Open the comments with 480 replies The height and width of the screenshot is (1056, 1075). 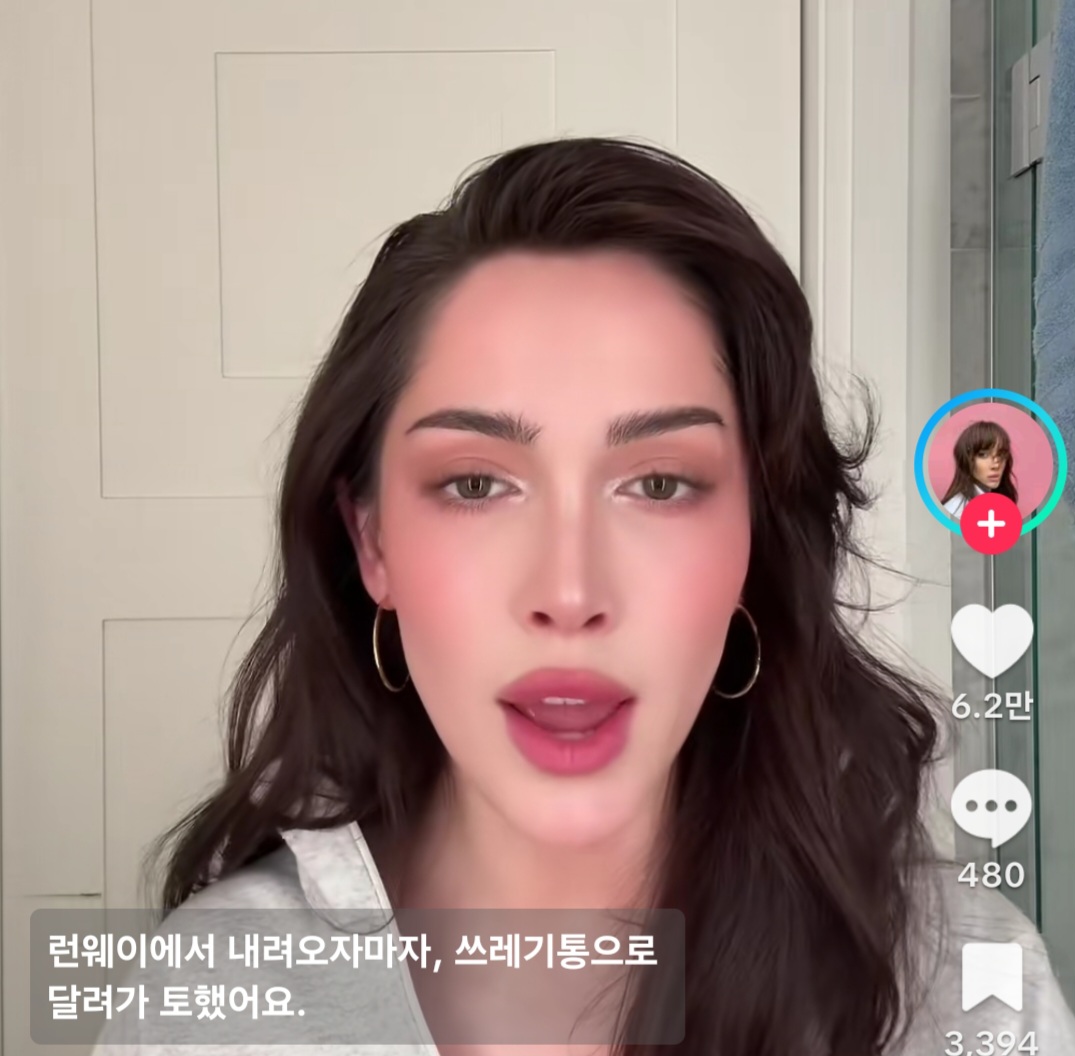pos(990,809)
